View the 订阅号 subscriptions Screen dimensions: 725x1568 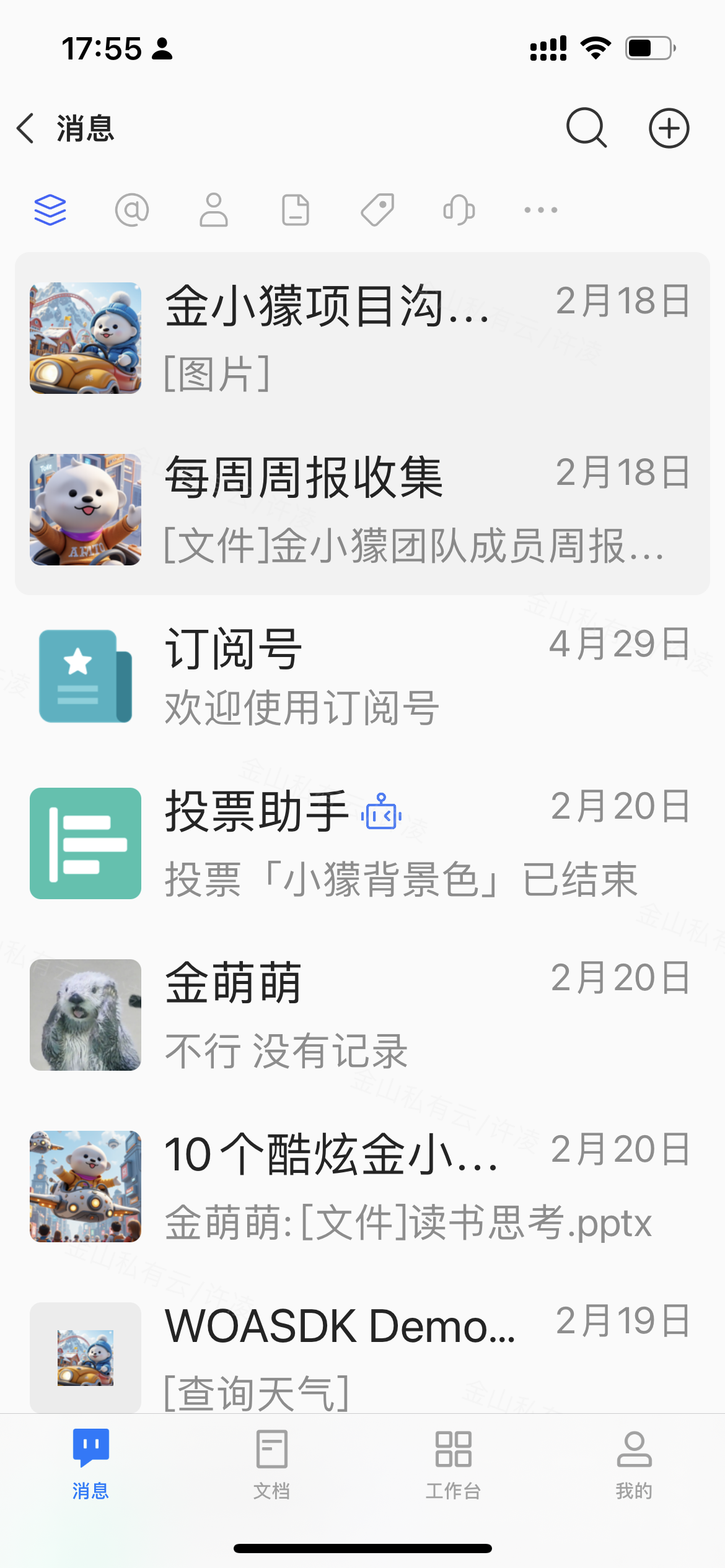[362, 676]
